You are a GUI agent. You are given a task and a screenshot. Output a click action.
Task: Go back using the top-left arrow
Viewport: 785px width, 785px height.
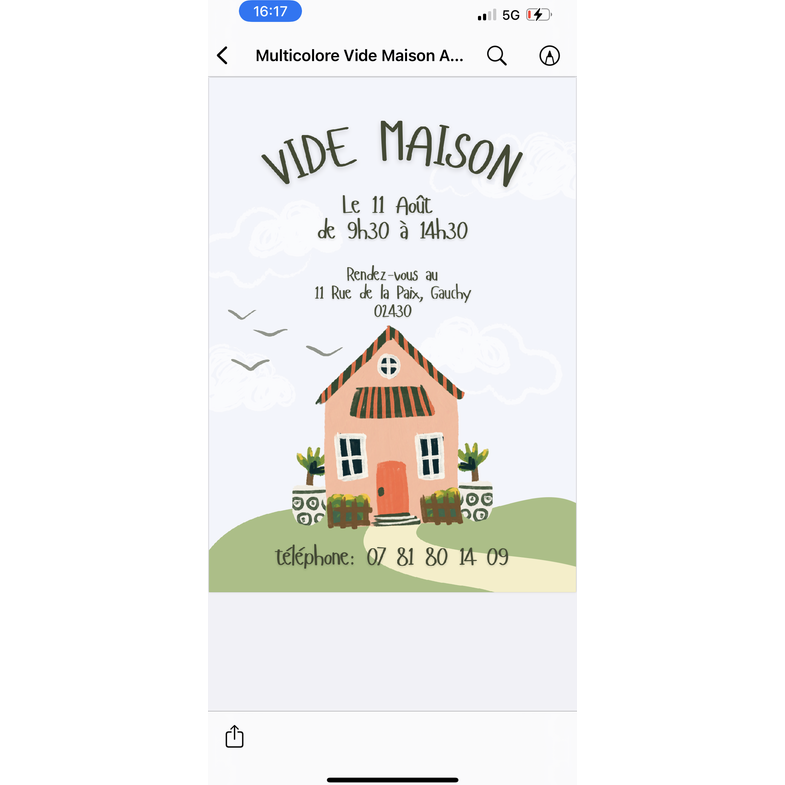[x=223, y=56]
